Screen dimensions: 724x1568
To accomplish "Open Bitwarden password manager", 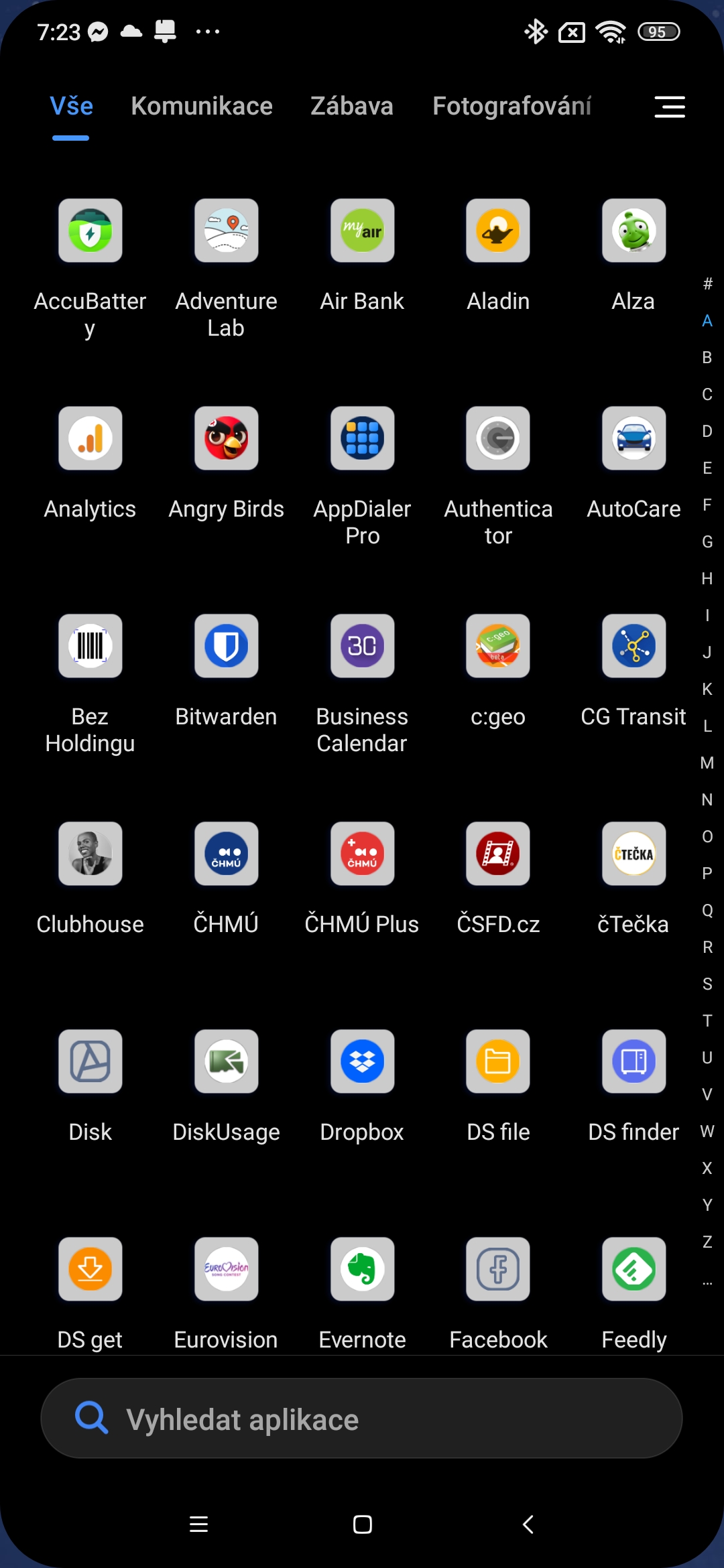I will click(227, 647).
